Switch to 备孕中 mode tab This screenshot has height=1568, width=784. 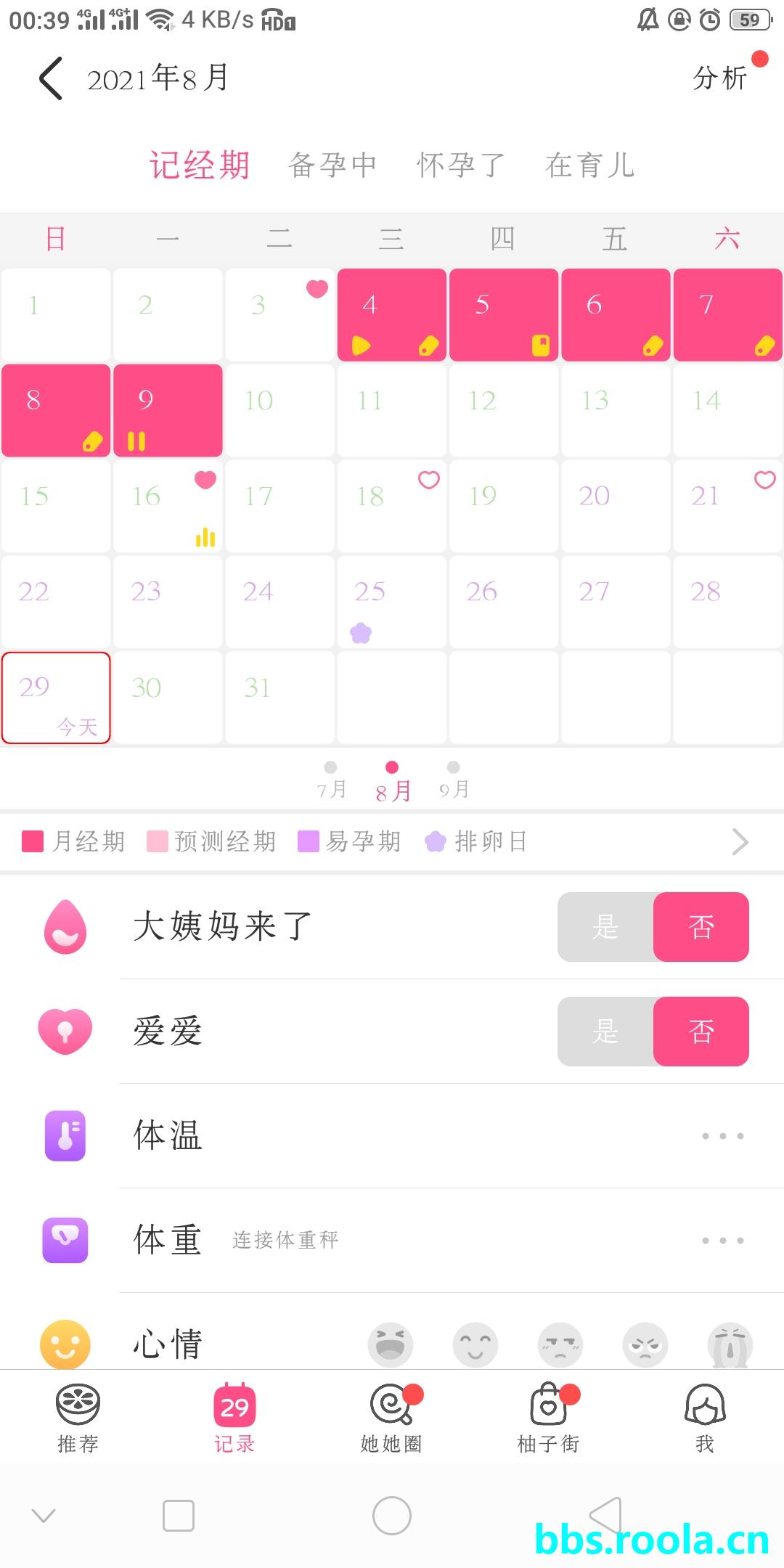(x=332, y=166)
